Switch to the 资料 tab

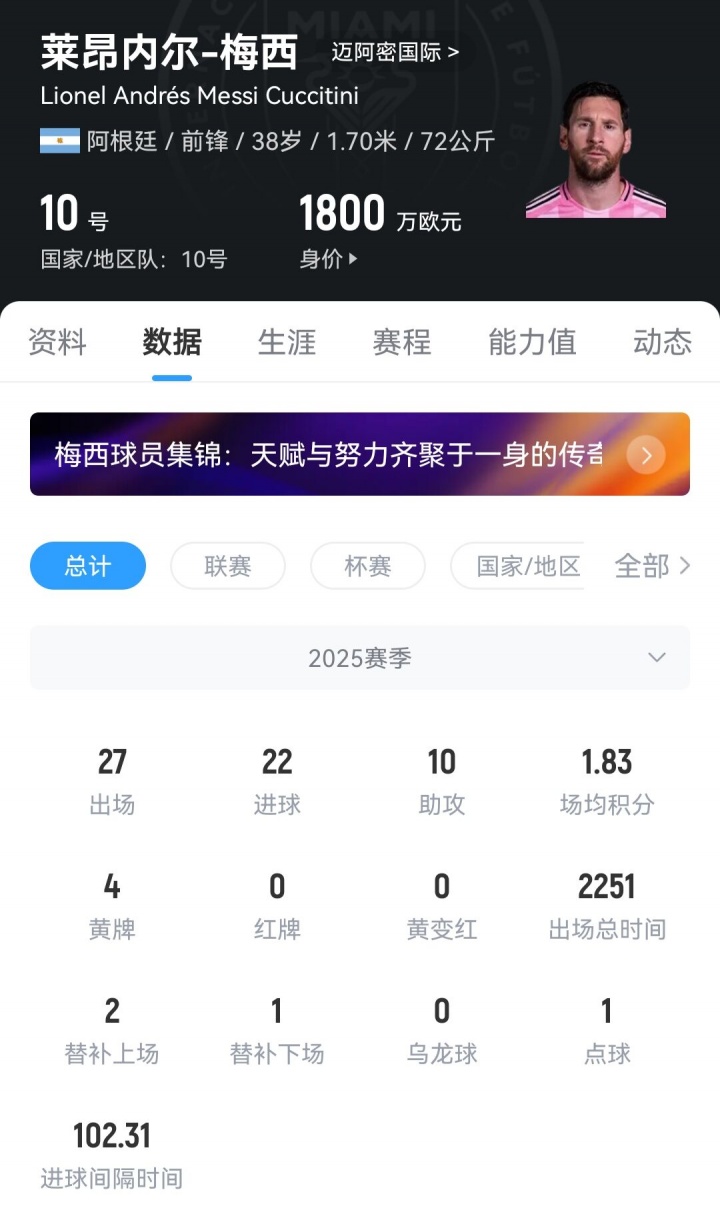(57, 342)
